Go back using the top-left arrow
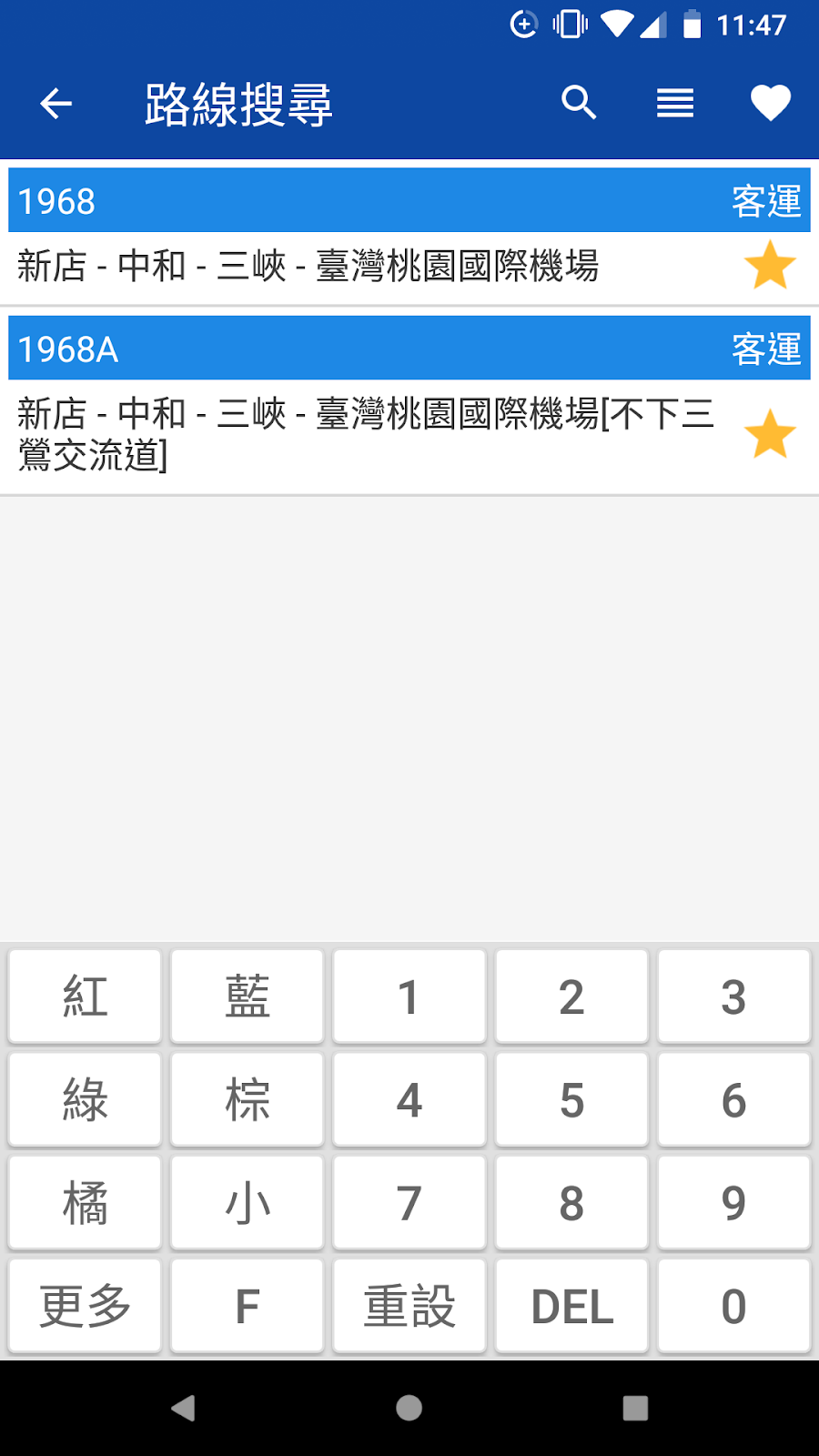This screenshot has height=1456, width=819. [x=56, y=104]
